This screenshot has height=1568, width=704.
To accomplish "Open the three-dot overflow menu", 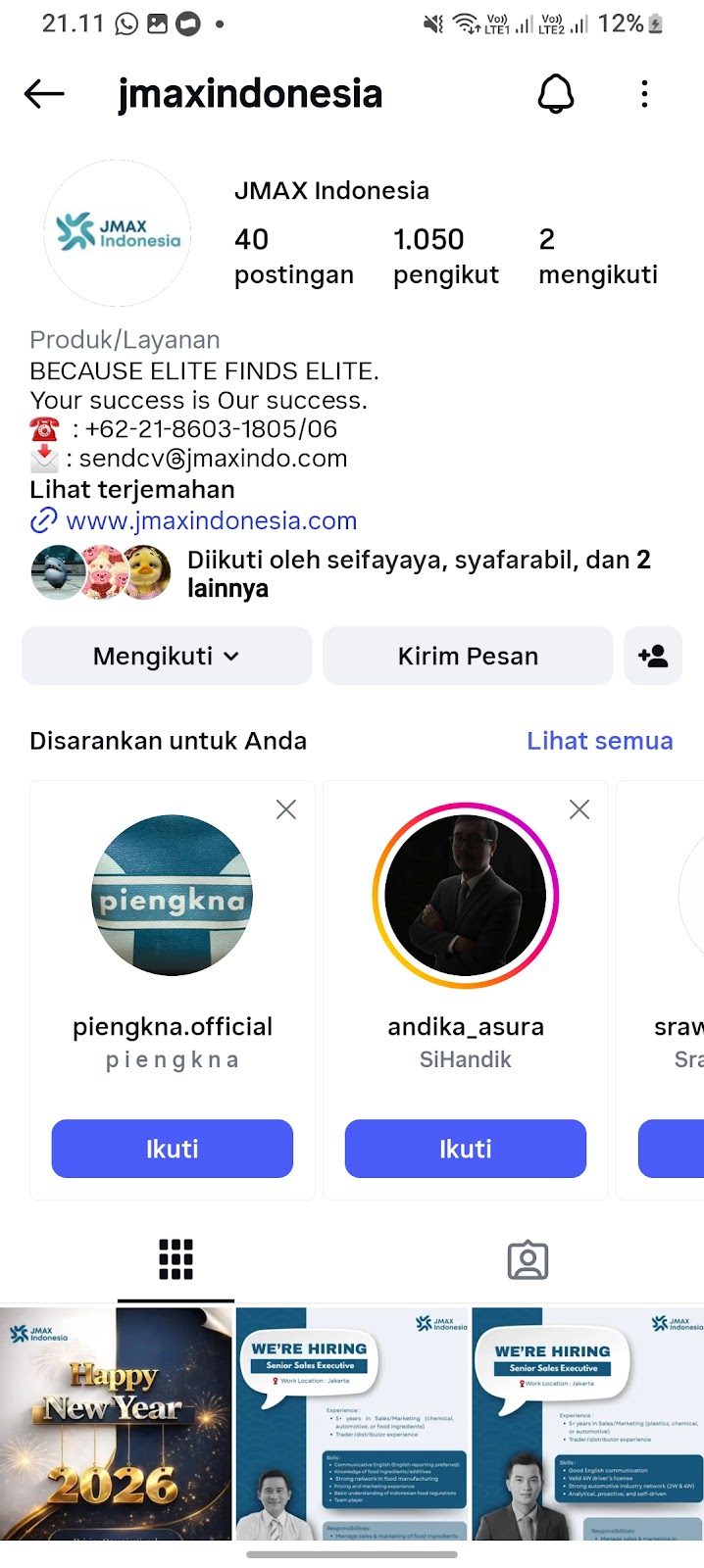I will coord(644,94).
